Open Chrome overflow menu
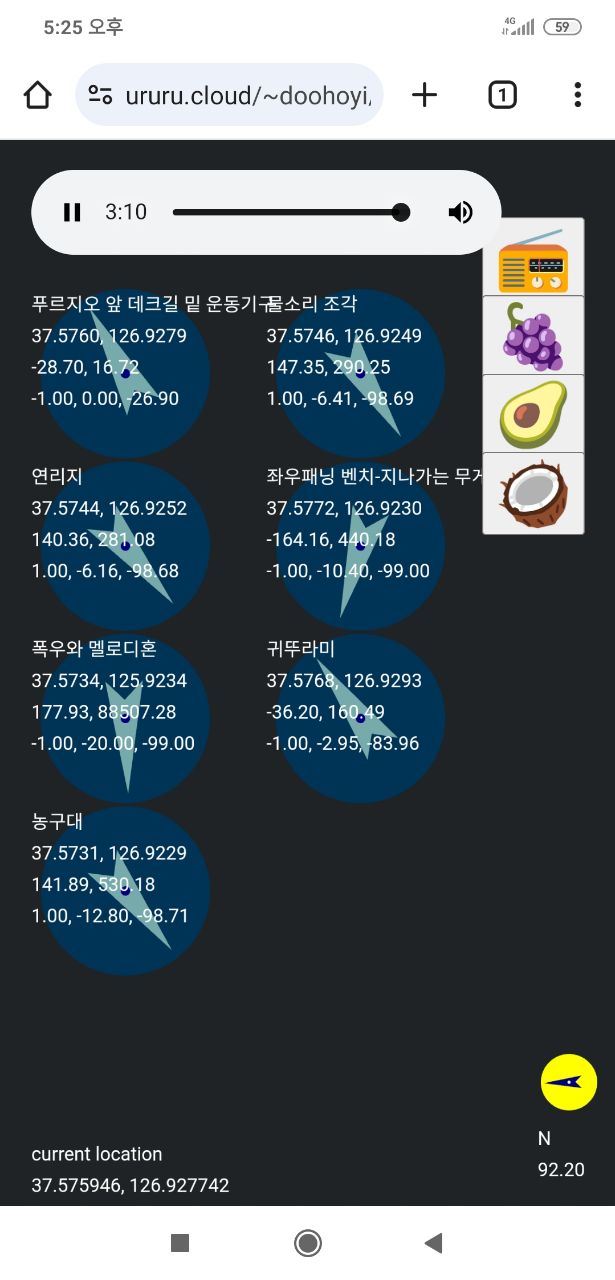615x1280 pixels. coord(577,95)
